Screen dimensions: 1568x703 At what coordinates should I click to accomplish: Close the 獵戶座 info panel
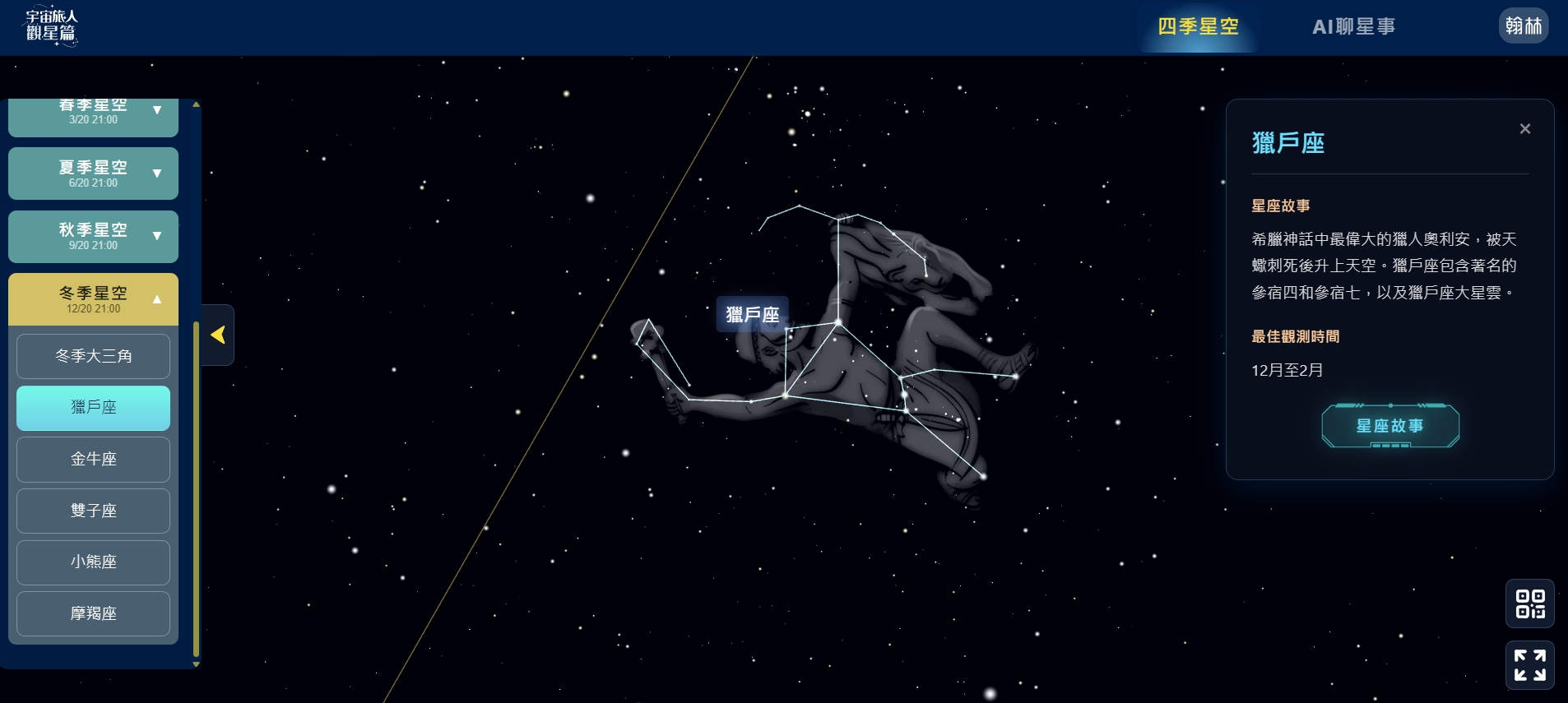click(x=1524, y=129)
